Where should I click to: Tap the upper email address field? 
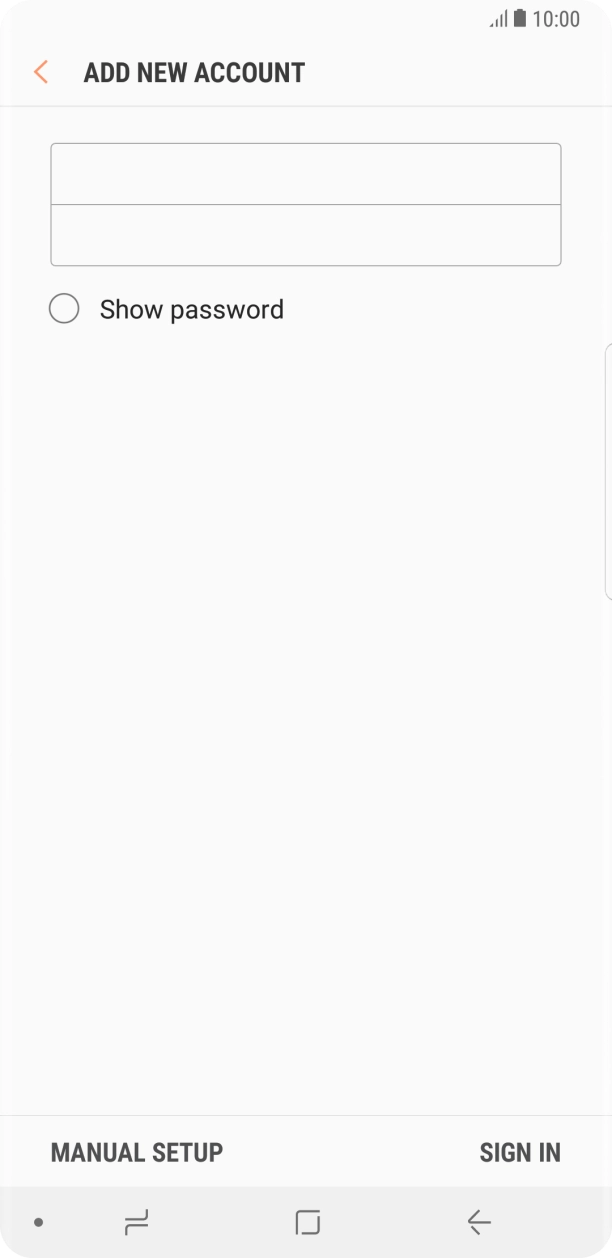[x=305, y=174]
